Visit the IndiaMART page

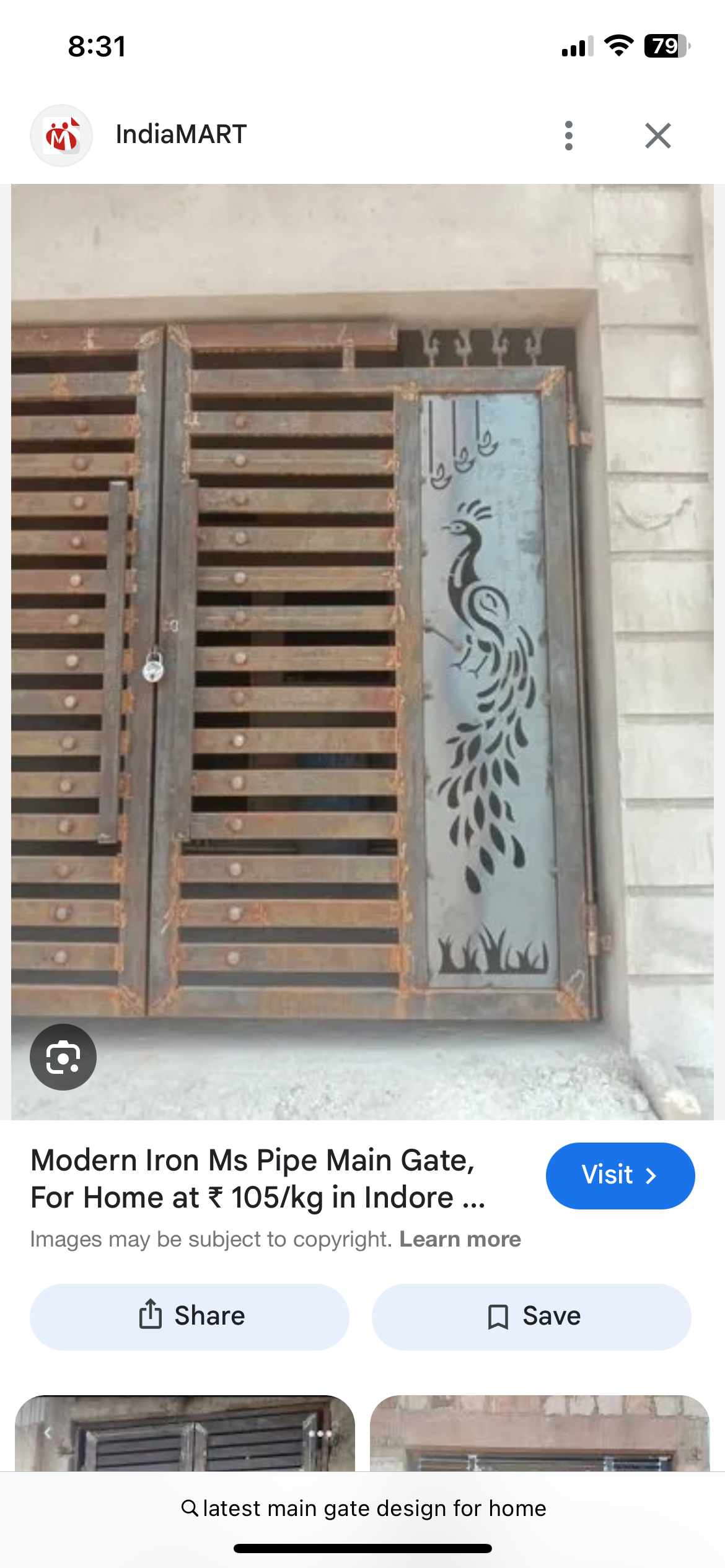620,1175
